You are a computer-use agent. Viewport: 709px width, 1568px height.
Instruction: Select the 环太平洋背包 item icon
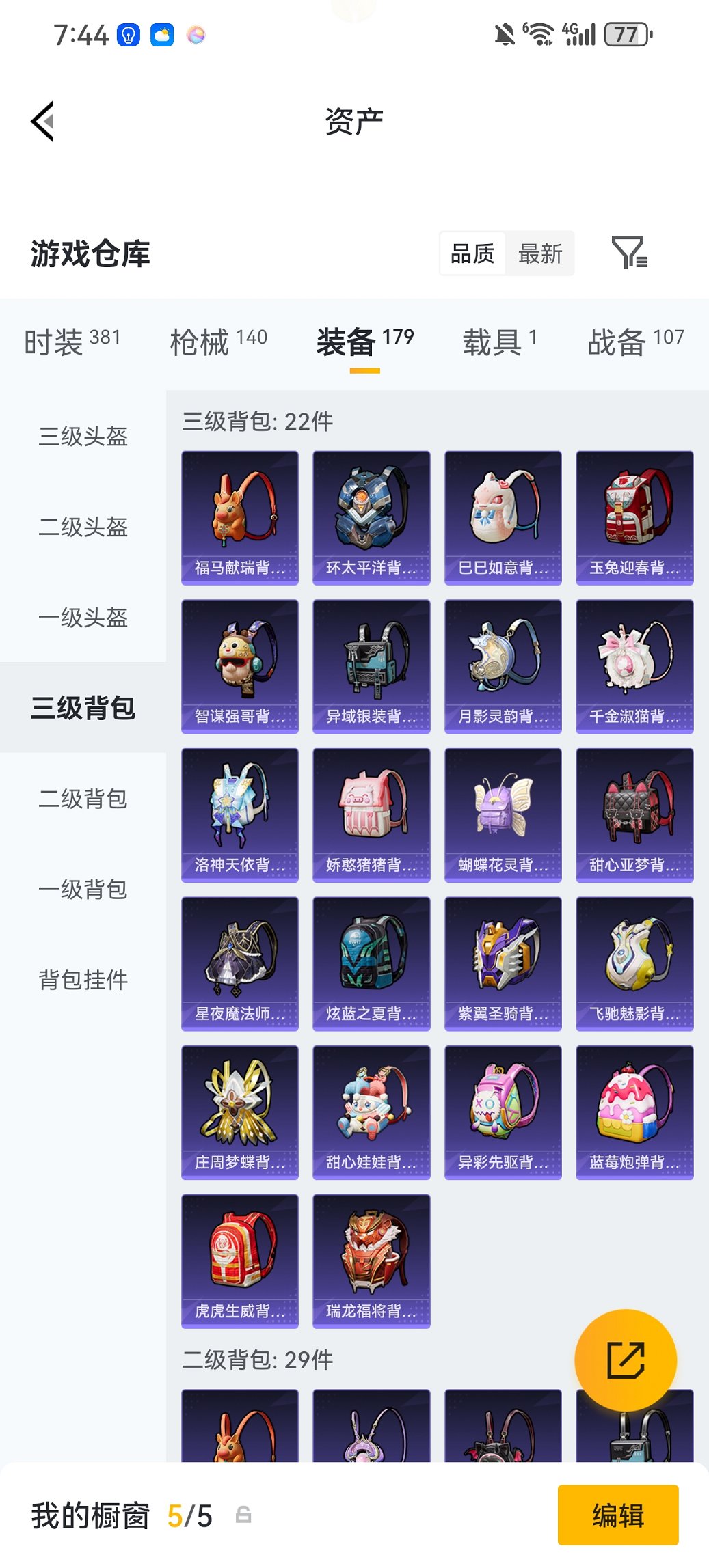tap(371, 516)
